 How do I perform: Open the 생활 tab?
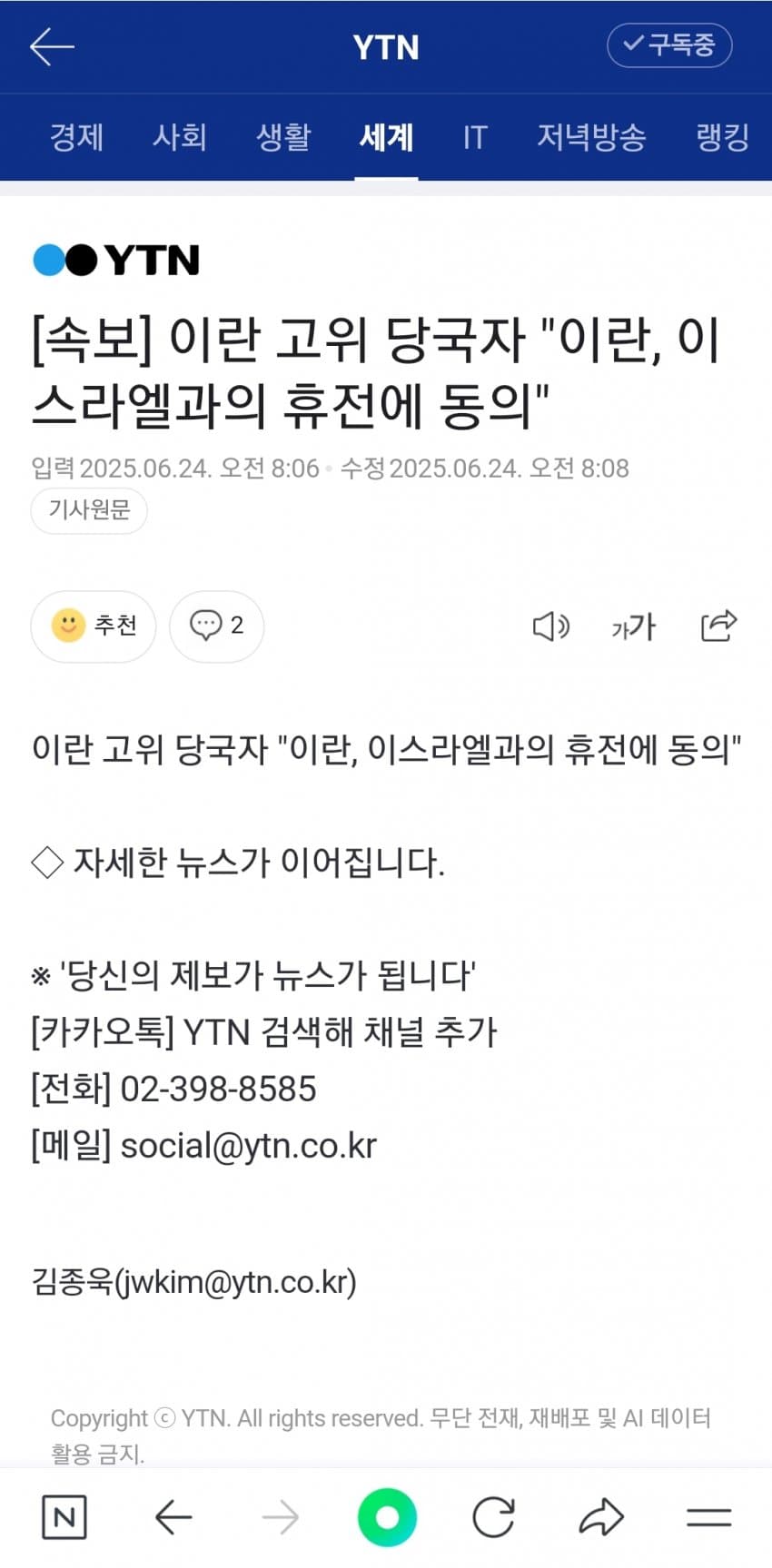283,137
